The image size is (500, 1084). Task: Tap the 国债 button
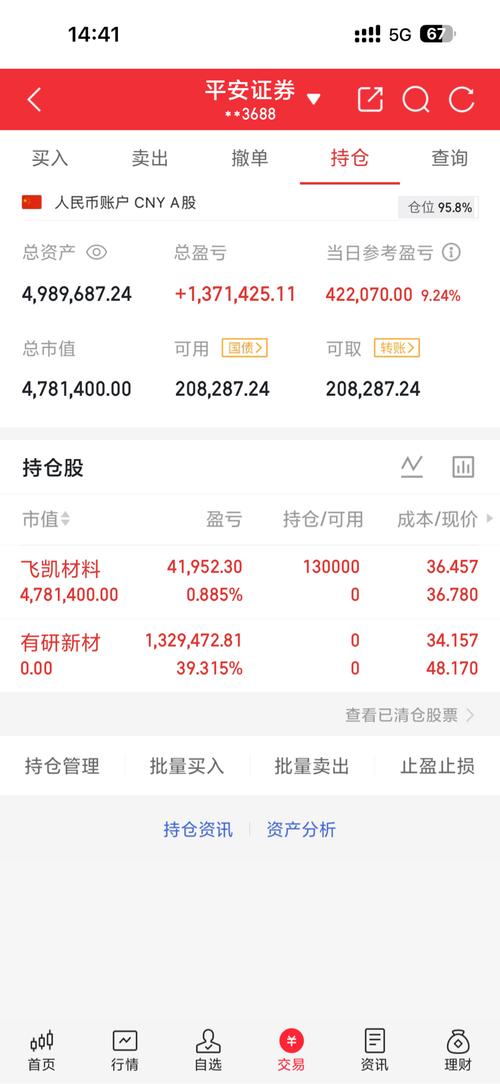[244, 348]
